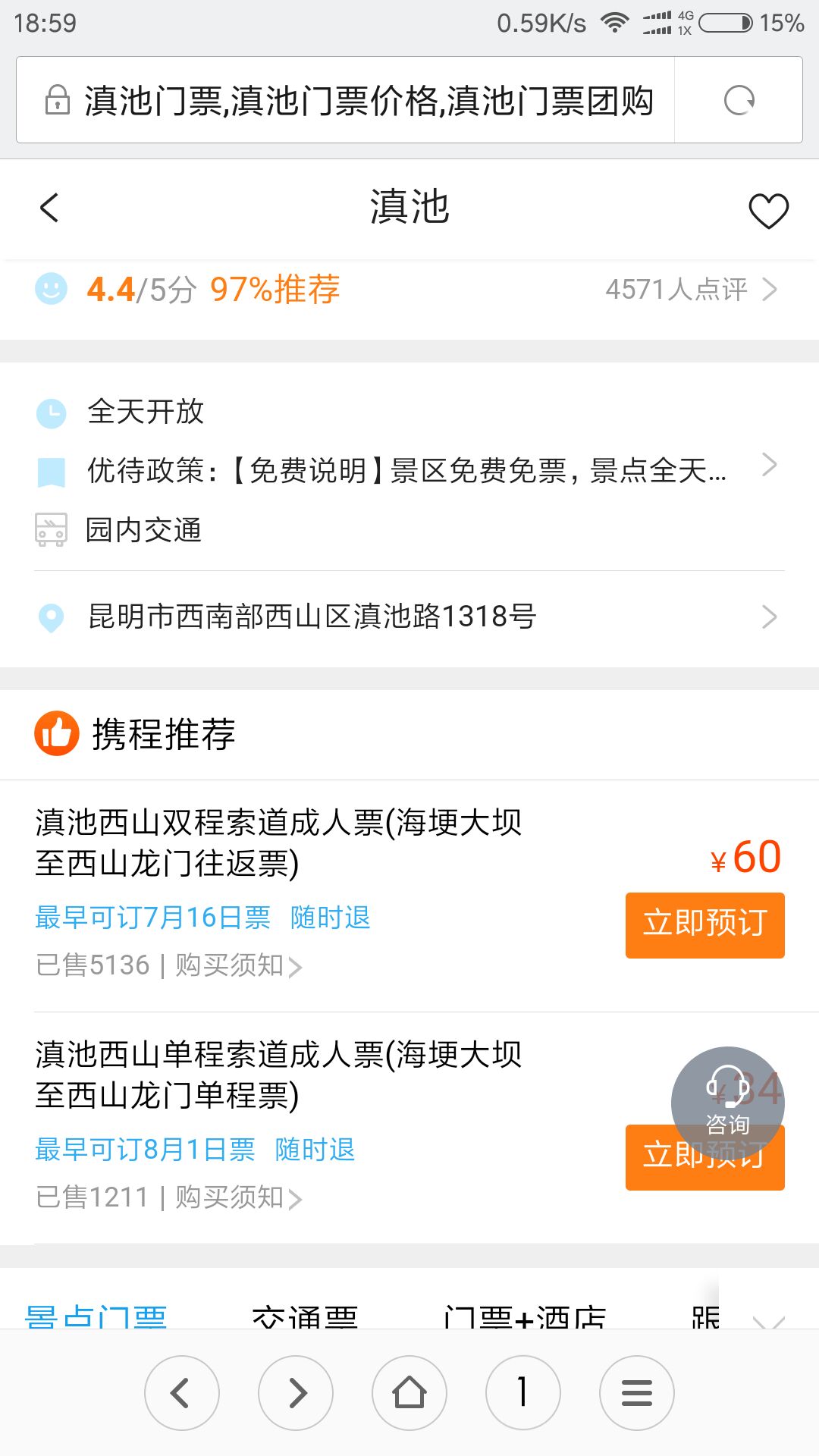Open 购买须知 for the 双程索道 ticket
819x1456 pixels.
point(239,965)
